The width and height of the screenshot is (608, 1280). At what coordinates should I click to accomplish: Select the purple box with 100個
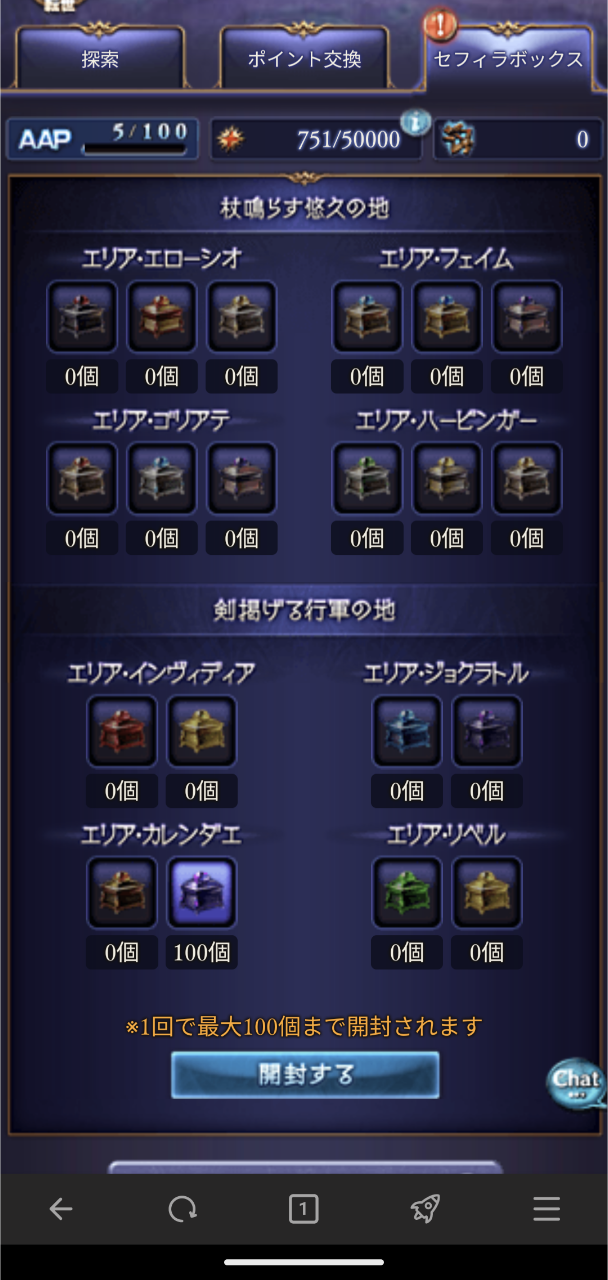(202, 892)
